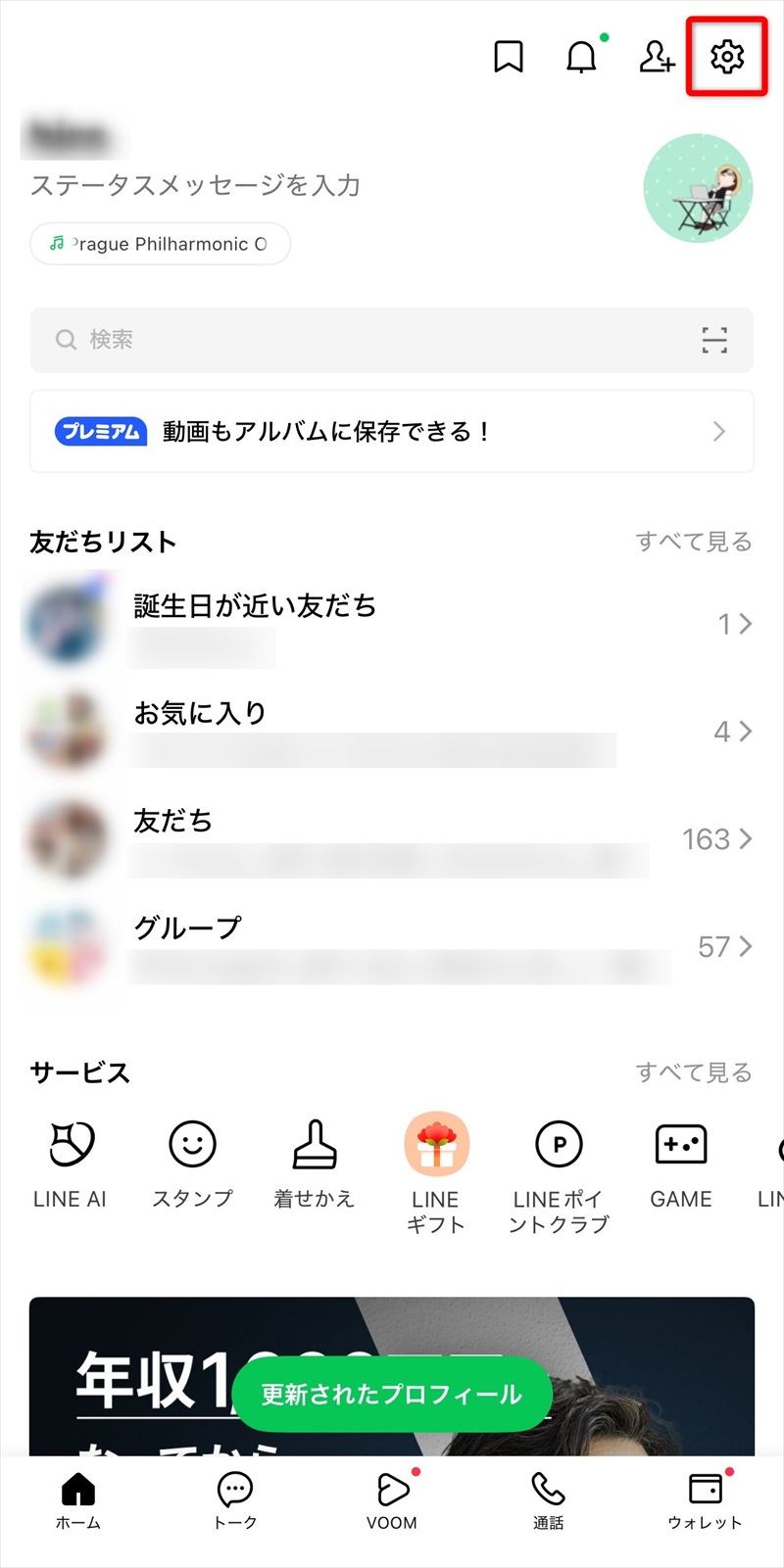This screenshot has width=784, height=1568.
Task: Switch to the ウォレット tab
Action: 705,1500
